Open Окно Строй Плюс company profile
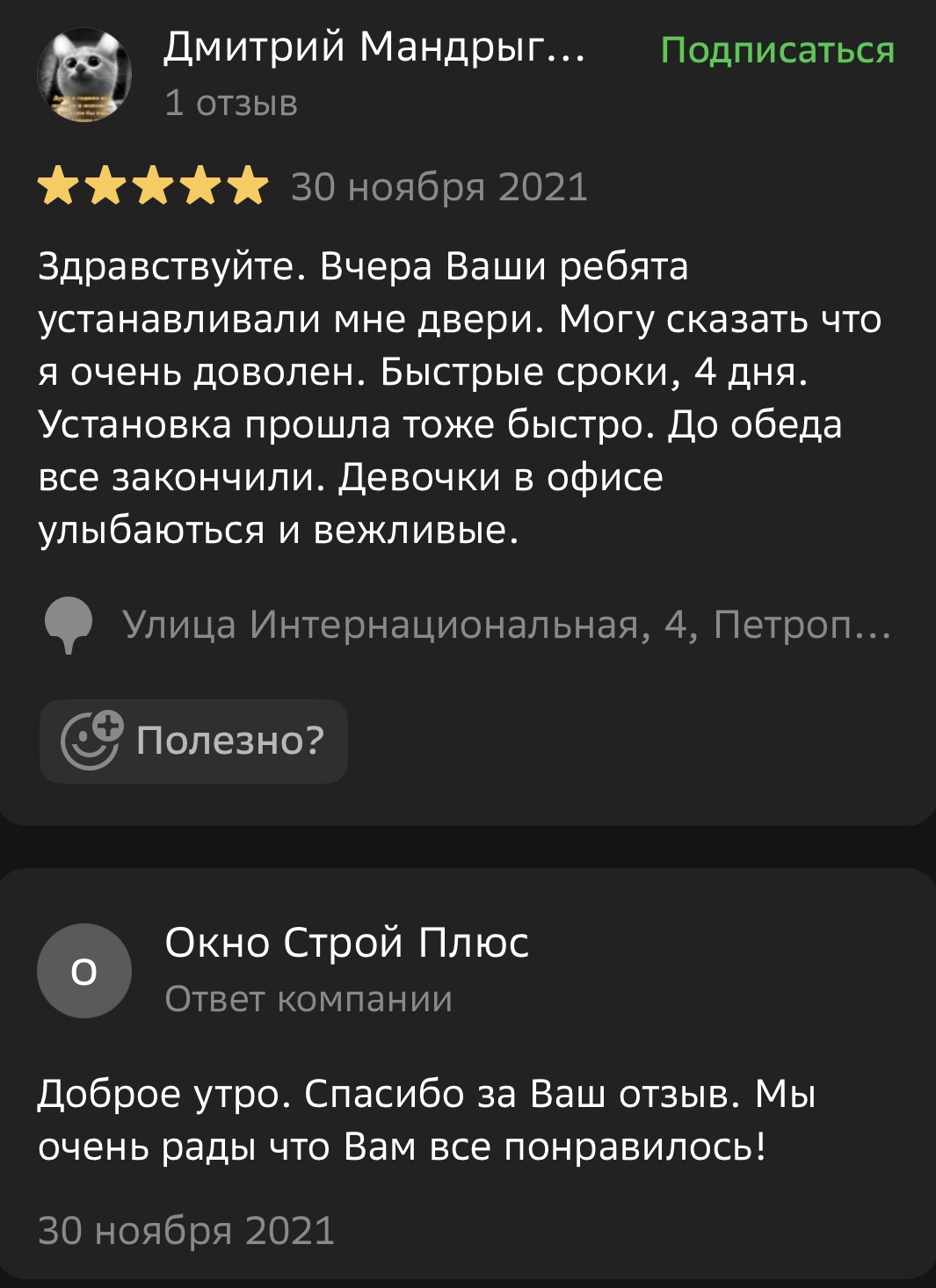This screenshot has width=936, height=1288. (x=346, y=943)
